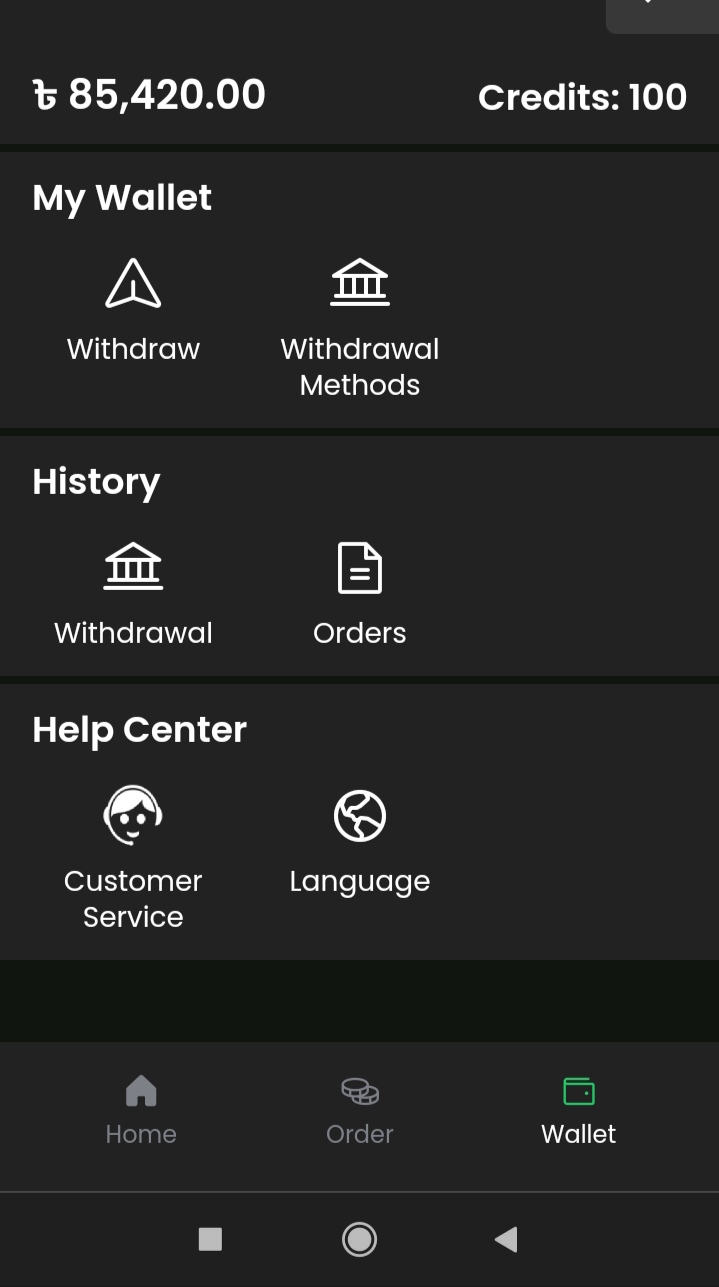
Task: Open Withdrawal Methods
Action: (360, 327)
